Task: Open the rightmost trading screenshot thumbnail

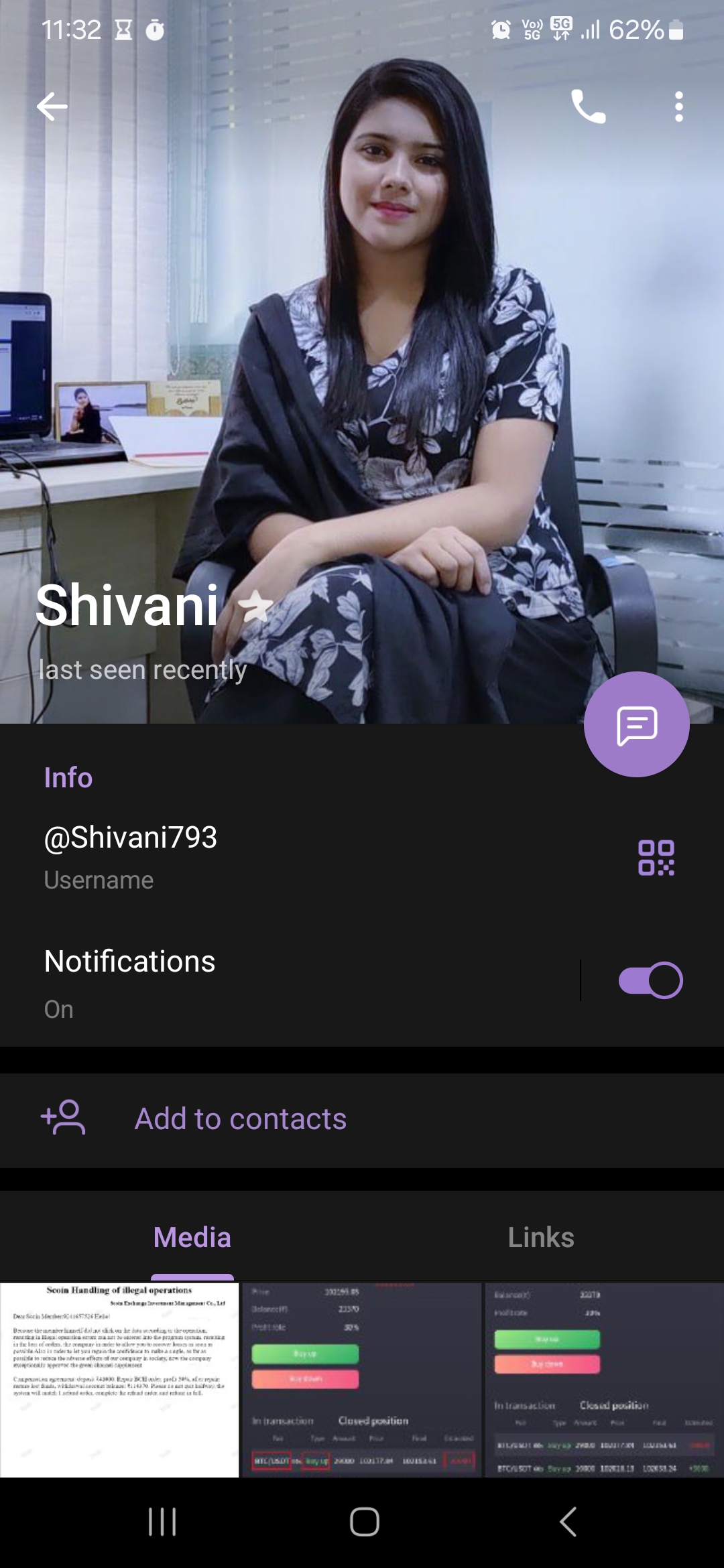Action: [x=603, y=1379]
